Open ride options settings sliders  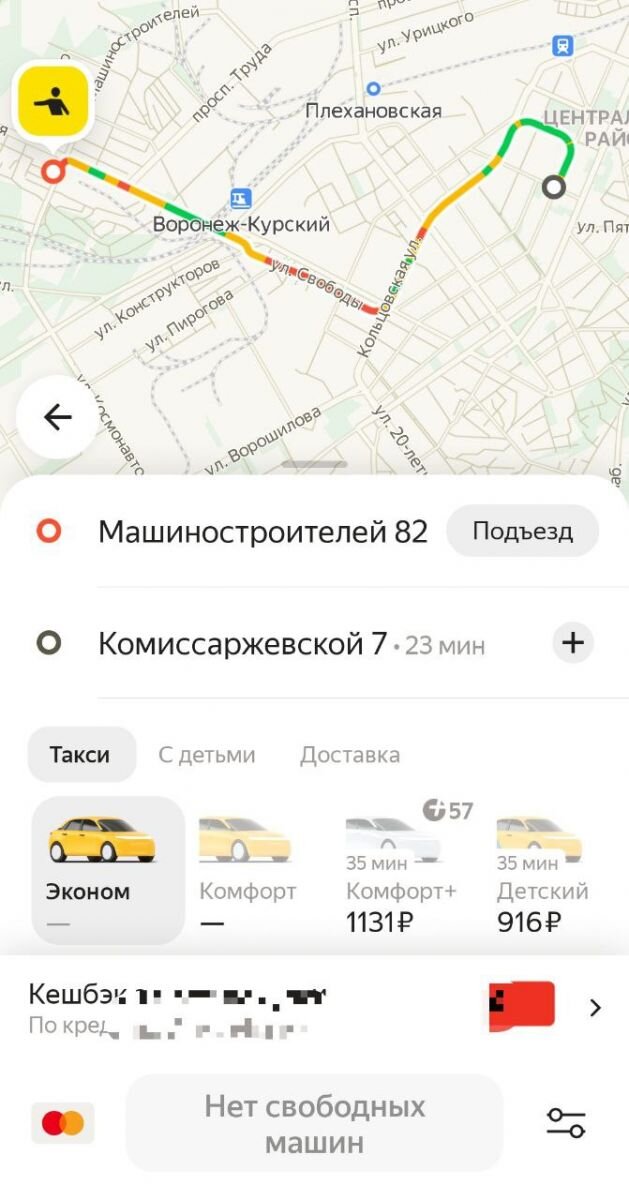(566, 1123)
